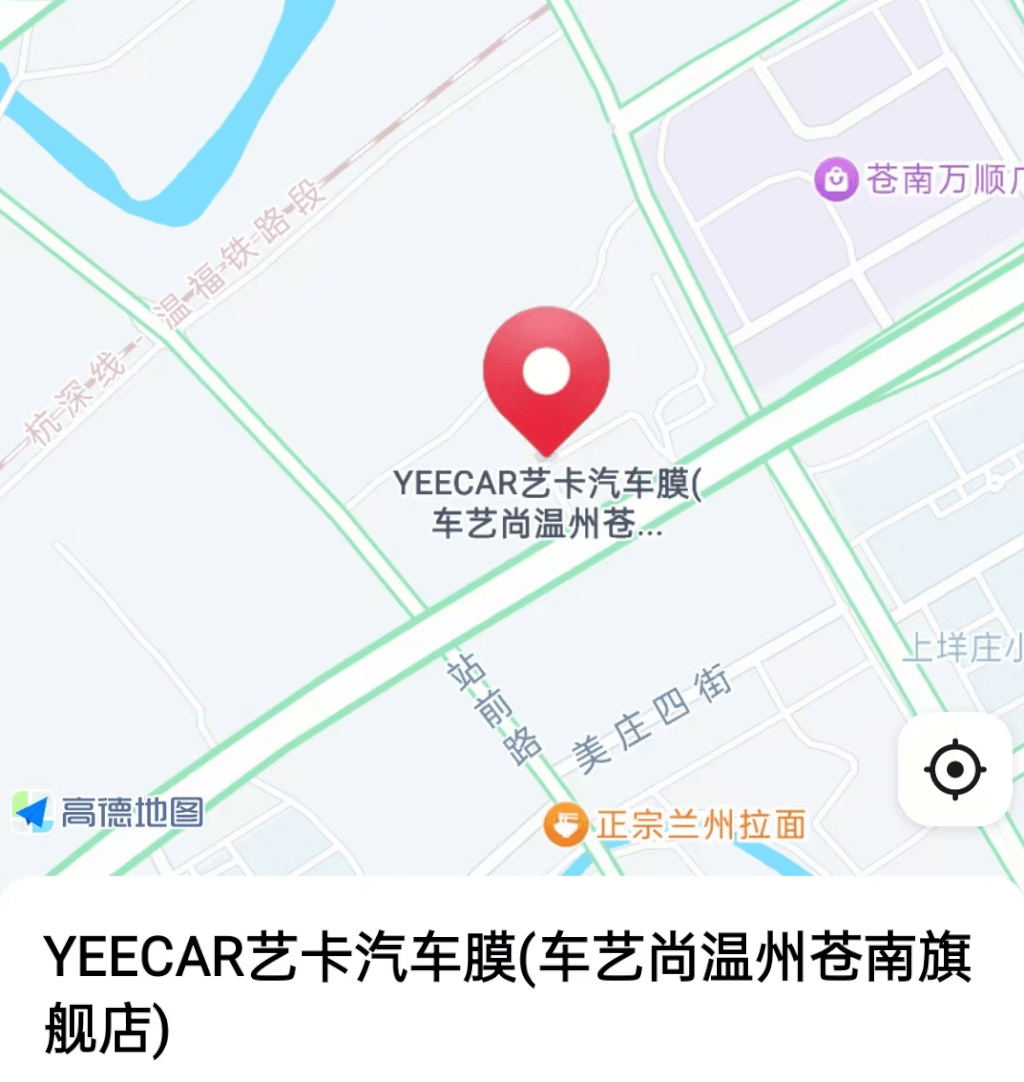Viewport: 1024px width, 1082px height.
Task: Open the 苍南万顺 shopping place marker
Action: pos(837,180)
